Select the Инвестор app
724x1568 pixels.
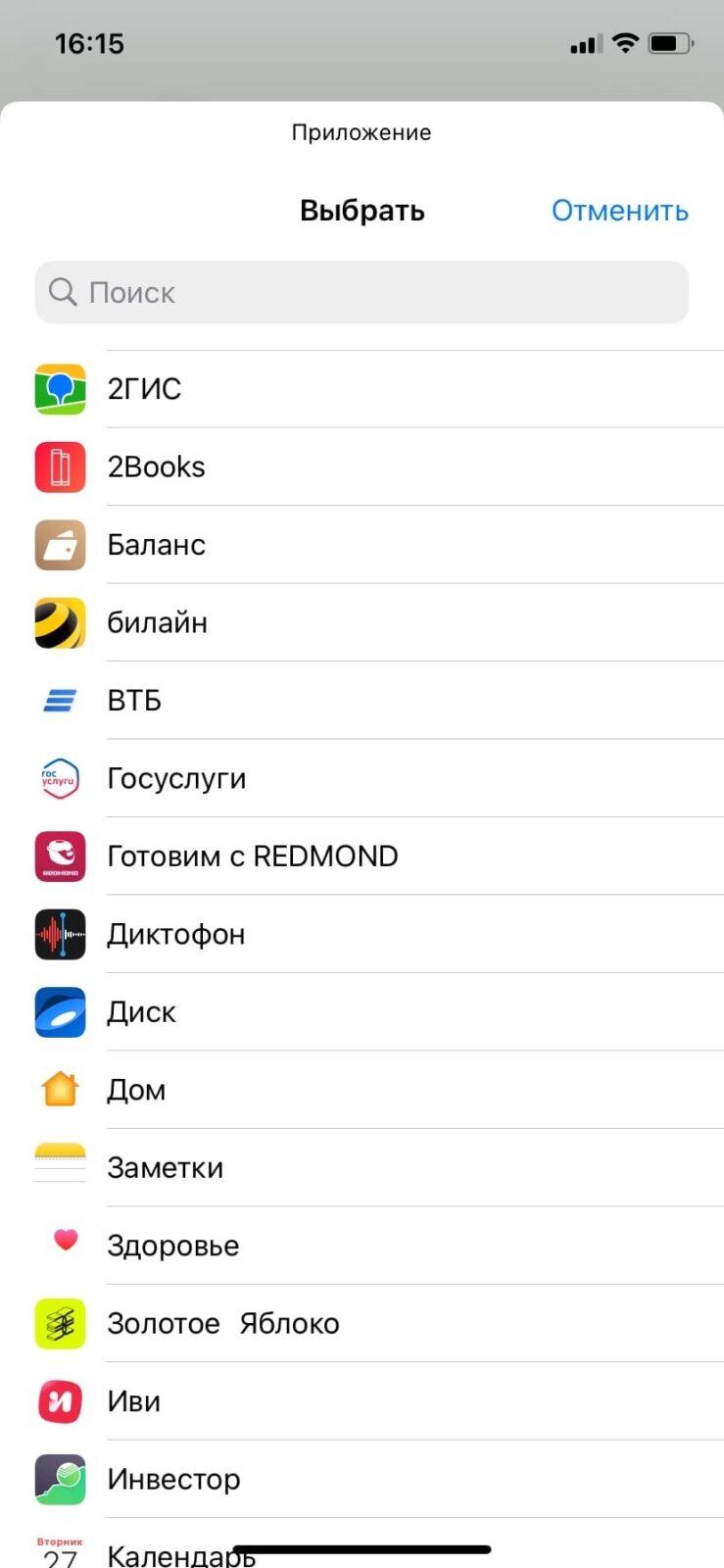362,1480
